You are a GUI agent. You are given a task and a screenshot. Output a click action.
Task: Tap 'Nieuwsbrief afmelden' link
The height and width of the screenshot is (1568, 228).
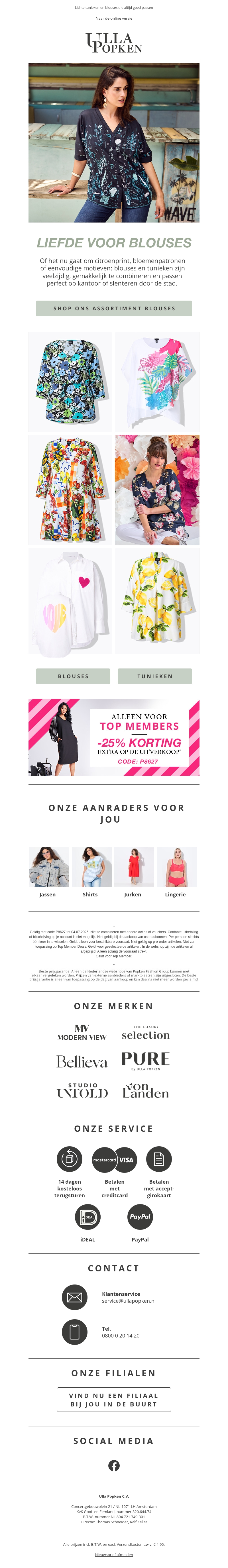click(113, 1554)
